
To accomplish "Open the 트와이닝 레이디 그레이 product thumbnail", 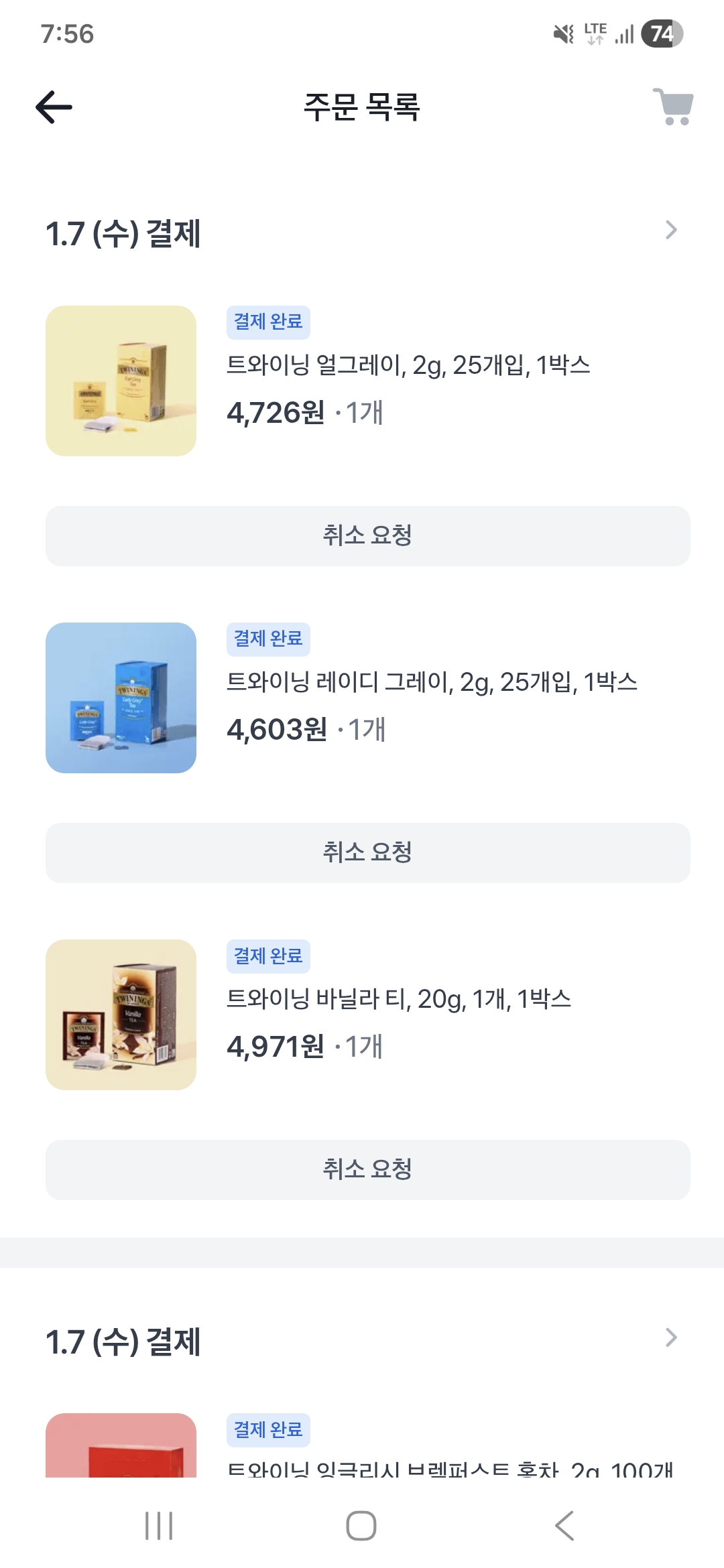I will [121, 698].
